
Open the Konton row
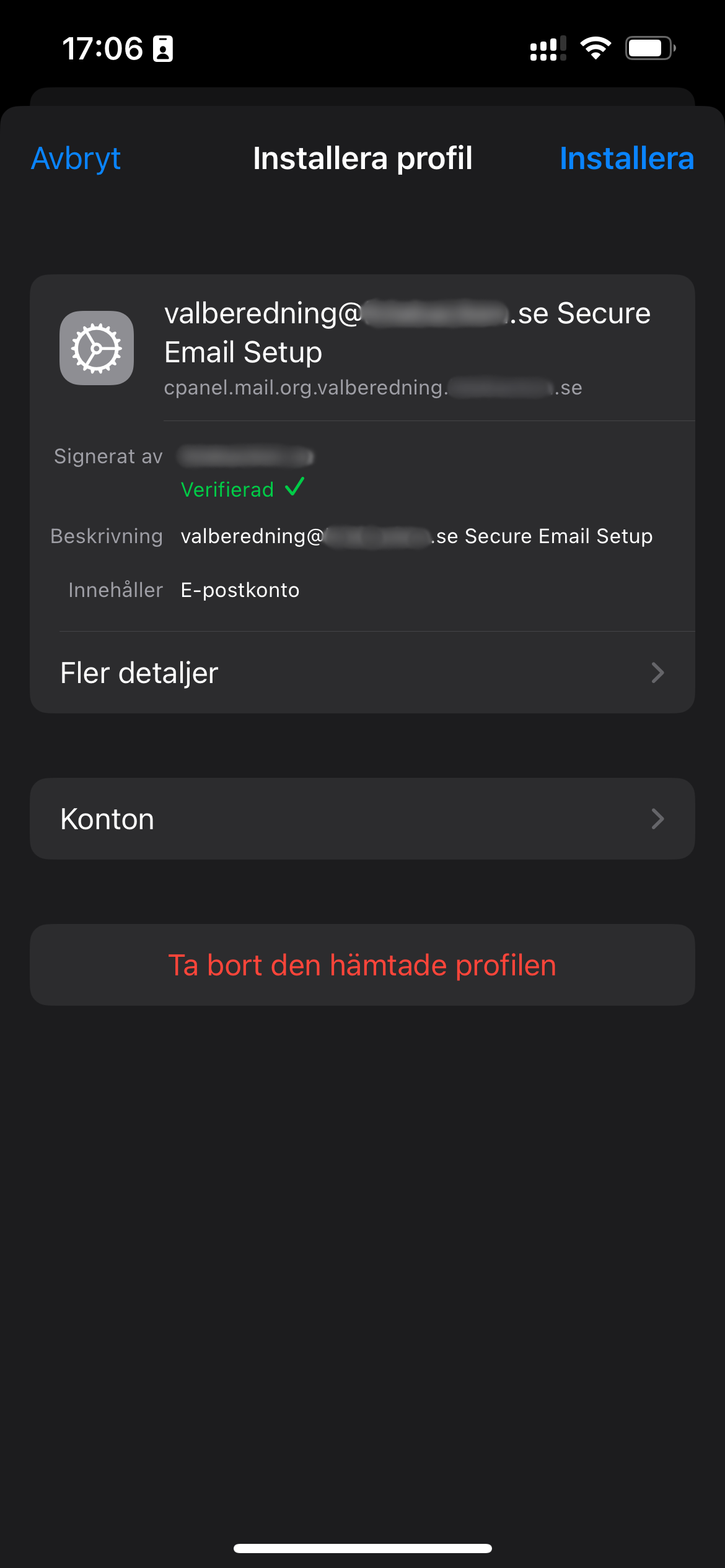tap(362, 819)
